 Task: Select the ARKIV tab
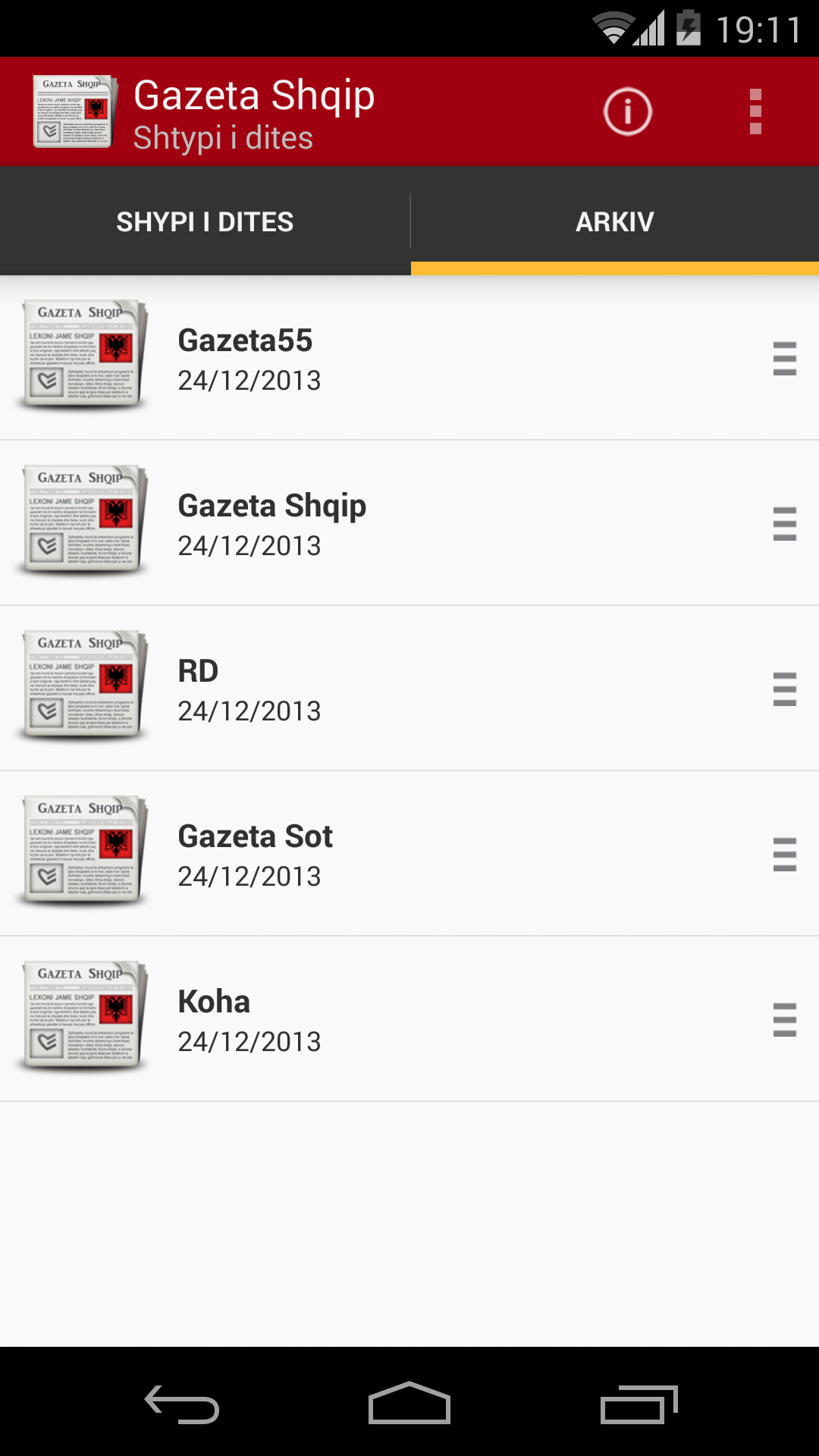tap(614, 221)
